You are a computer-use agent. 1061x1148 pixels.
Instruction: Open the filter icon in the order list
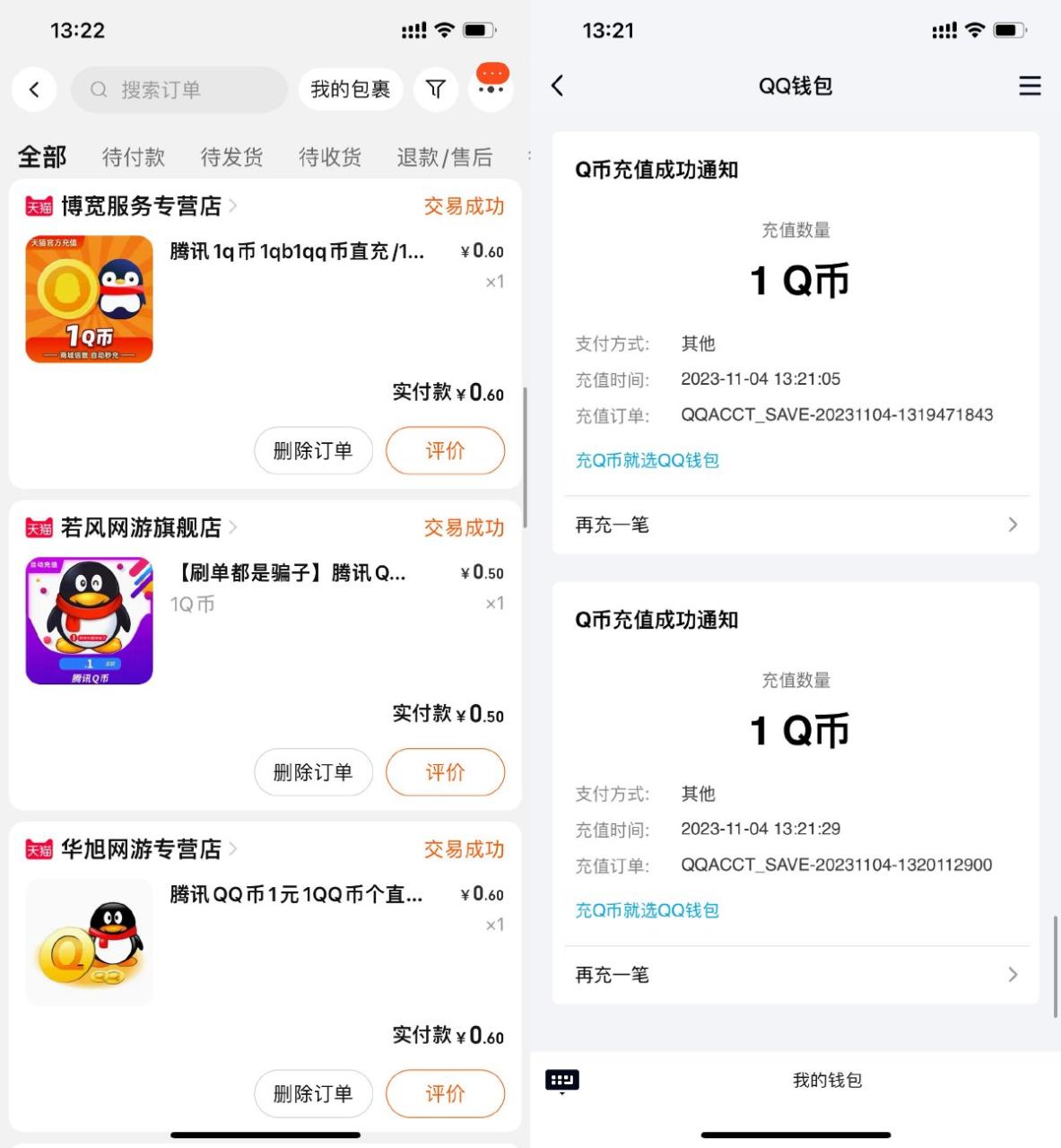436,89
